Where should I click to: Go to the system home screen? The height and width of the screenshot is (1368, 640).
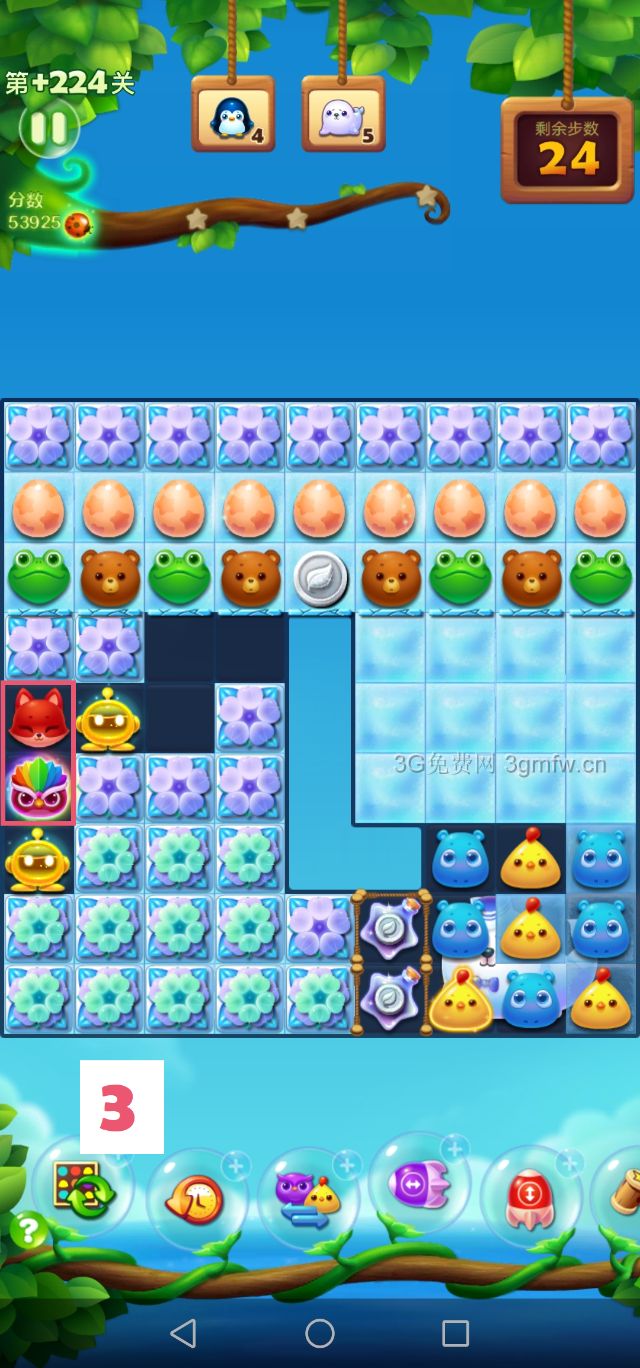coord(320,1333)
